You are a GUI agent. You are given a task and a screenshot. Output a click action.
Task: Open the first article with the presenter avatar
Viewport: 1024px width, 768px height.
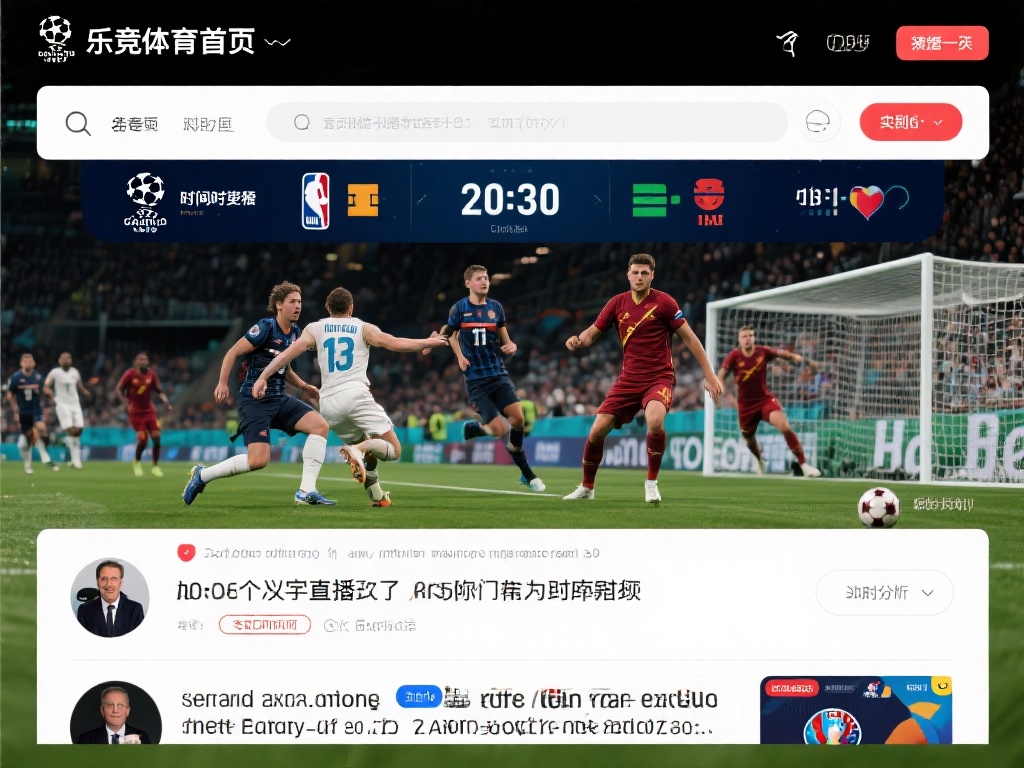pos(408,590)
